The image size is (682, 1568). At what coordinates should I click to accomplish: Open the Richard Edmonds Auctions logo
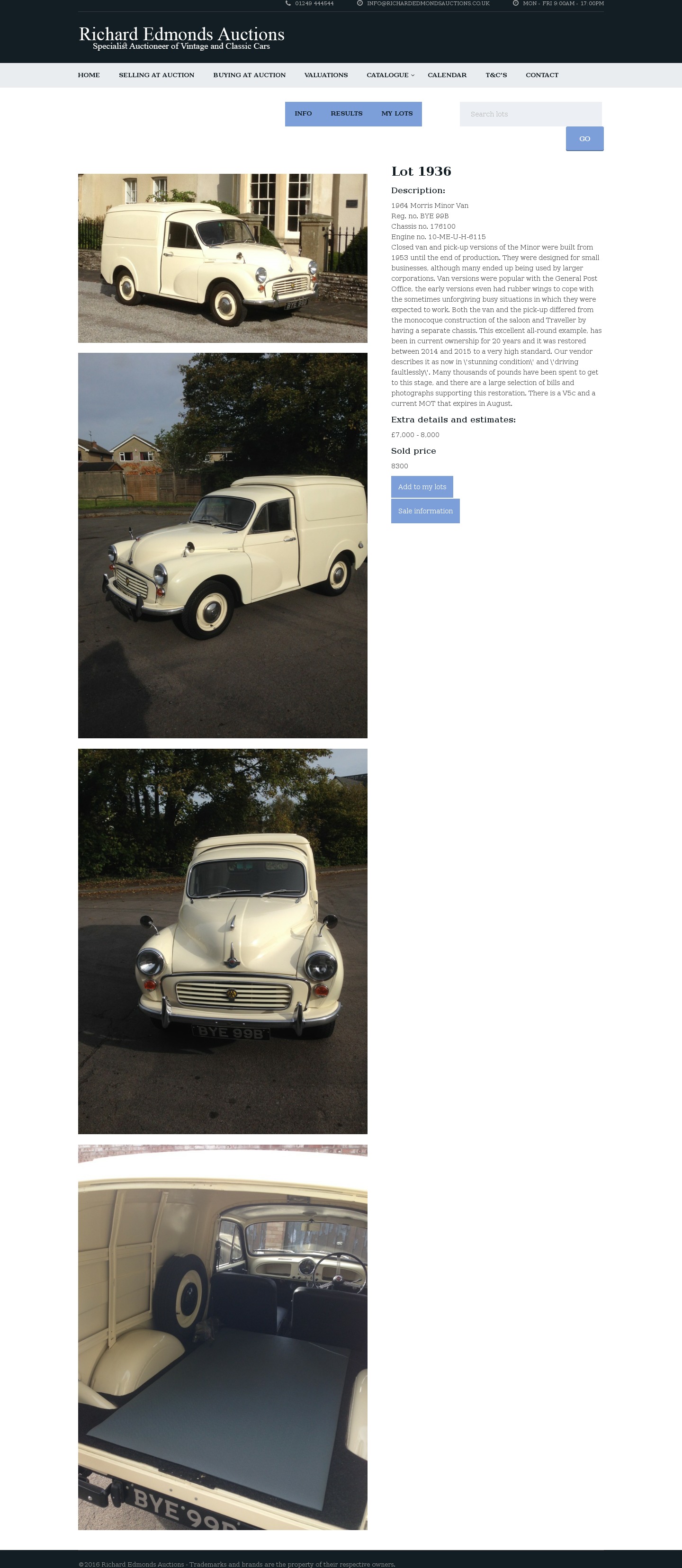pyautogui.click(x=181, y=37)
